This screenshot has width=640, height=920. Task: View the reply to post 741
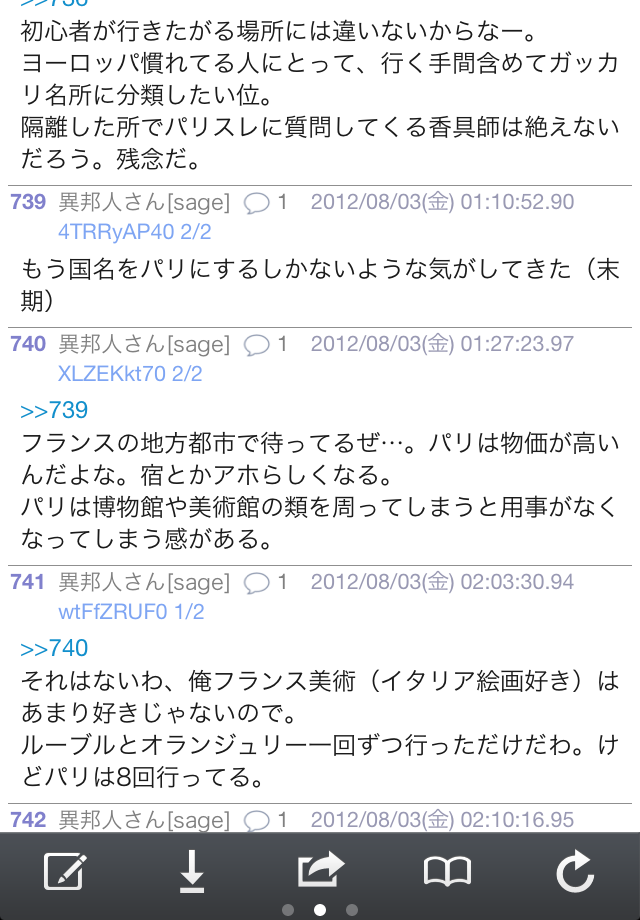pyautogui.click(x=266, y=583)
